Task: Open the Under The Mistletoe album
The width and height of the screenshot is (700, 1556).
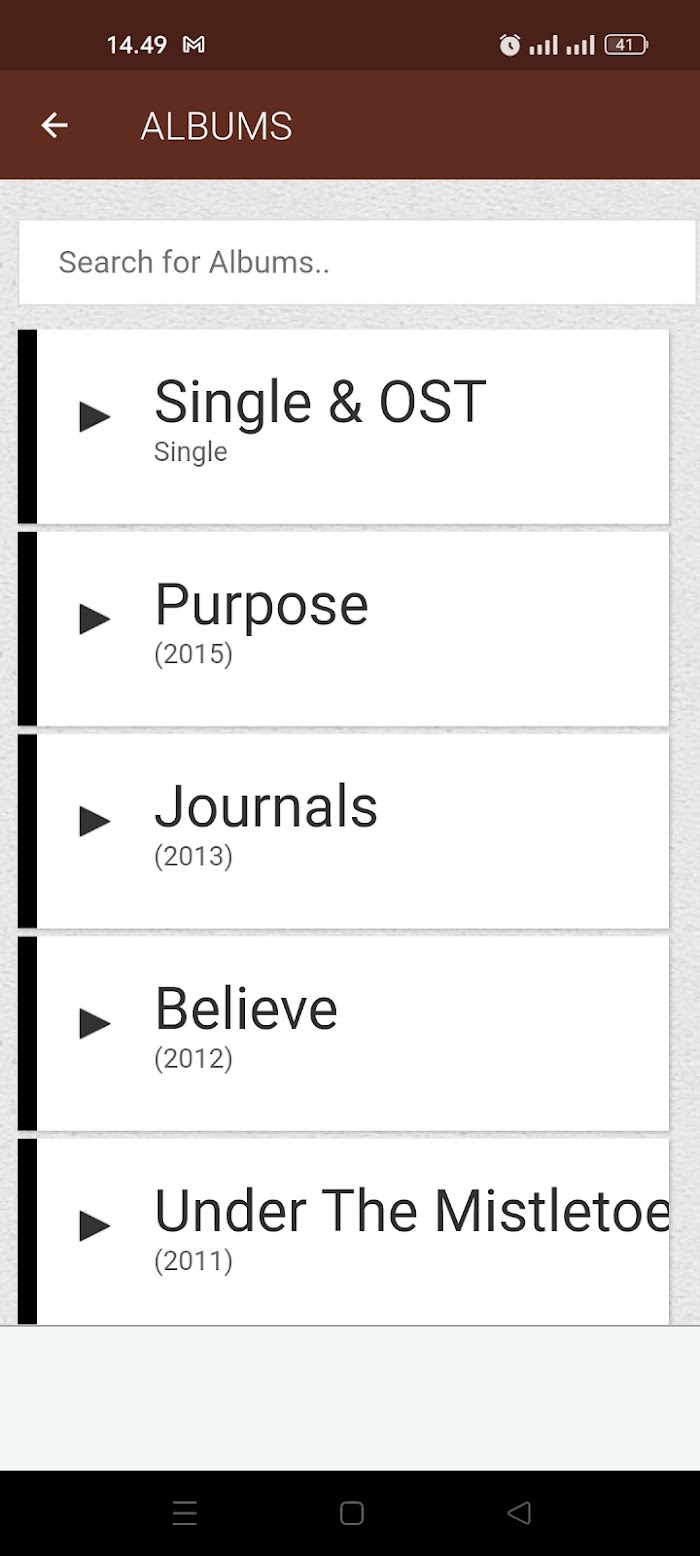Action: click(x=343, y=1232)
